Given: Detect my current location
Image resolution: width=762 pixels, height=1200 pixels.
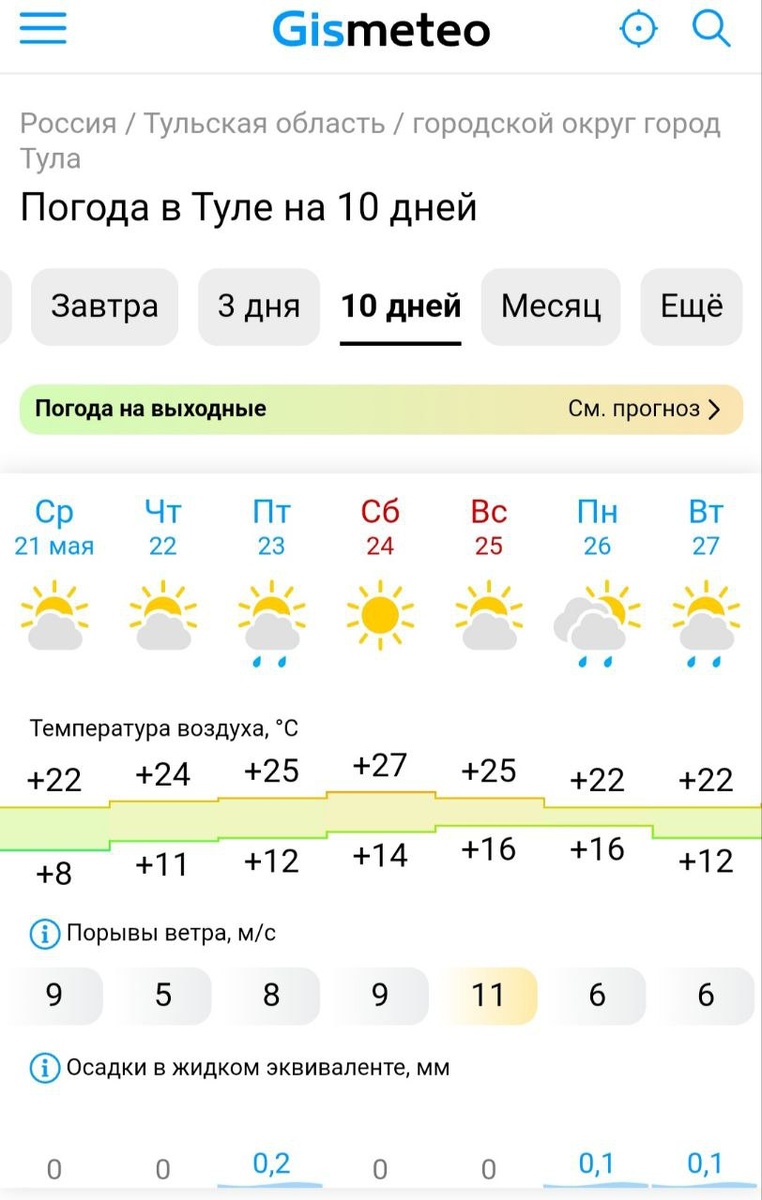Looking at the screenshot, I should 637,29.
